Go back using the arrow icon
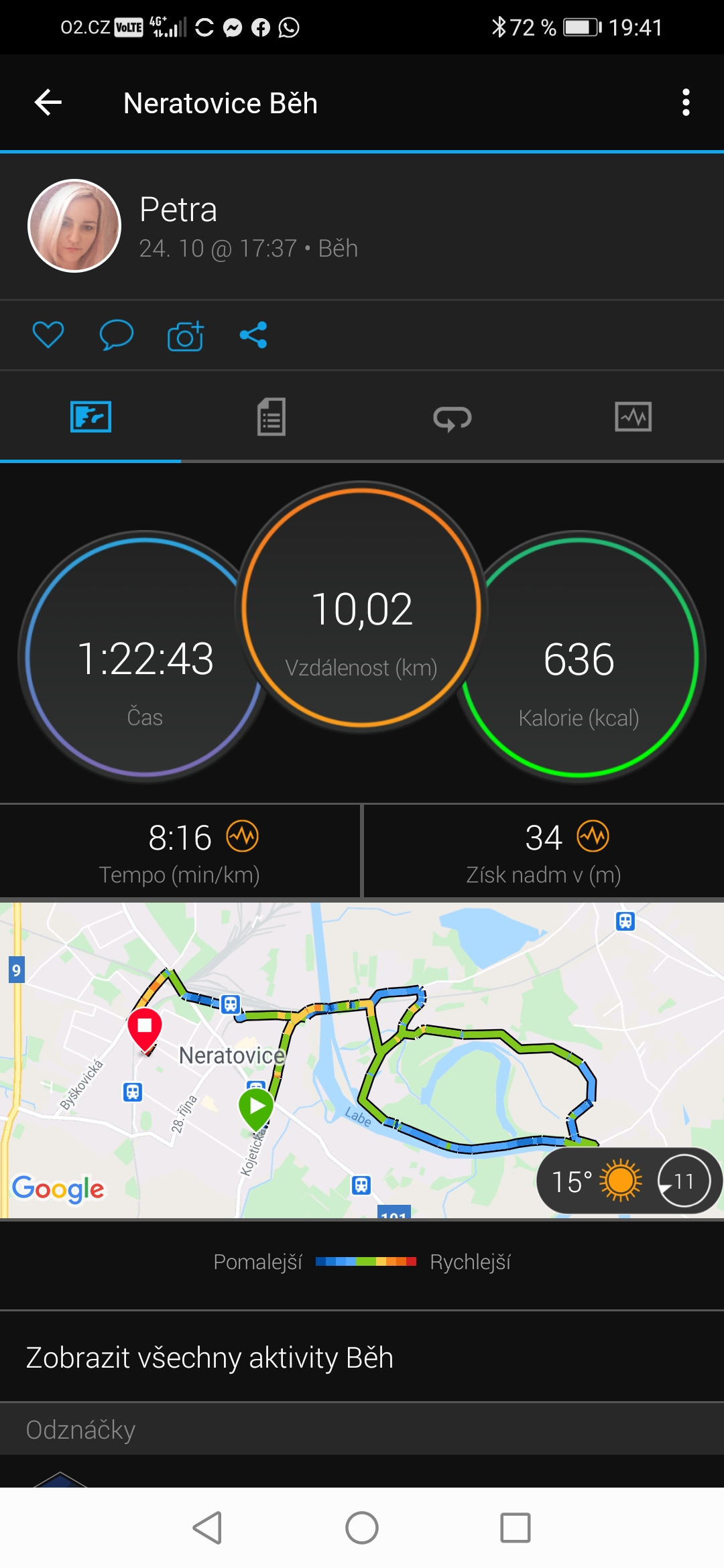 [x=48, y=103]
